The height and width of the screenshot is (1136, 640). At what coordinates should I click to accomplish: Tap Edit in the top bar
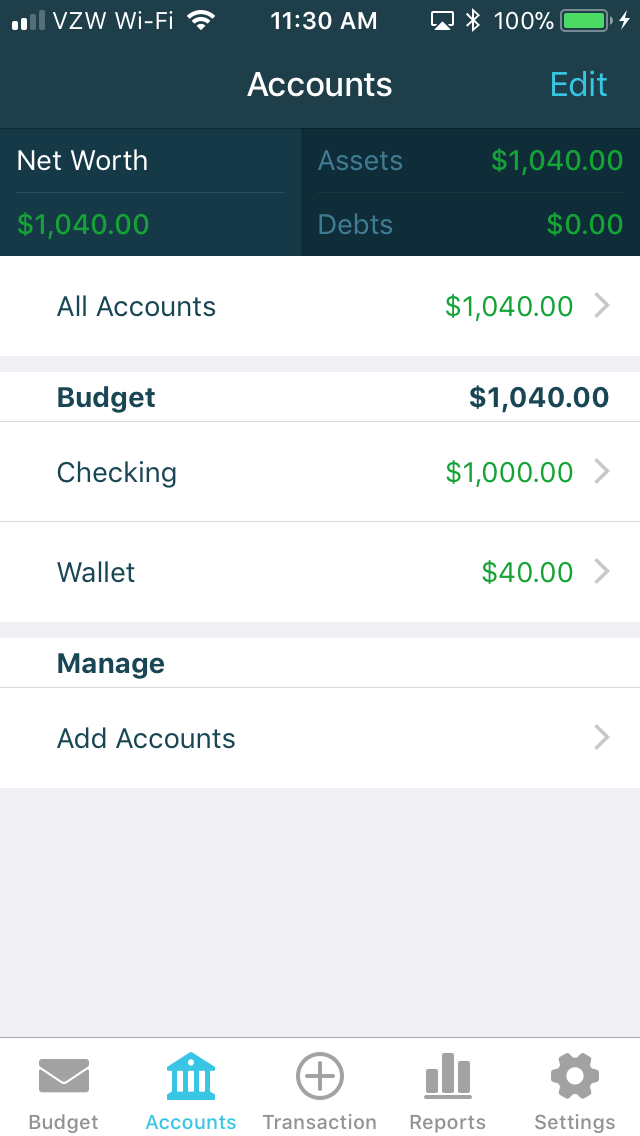(578, 84)
